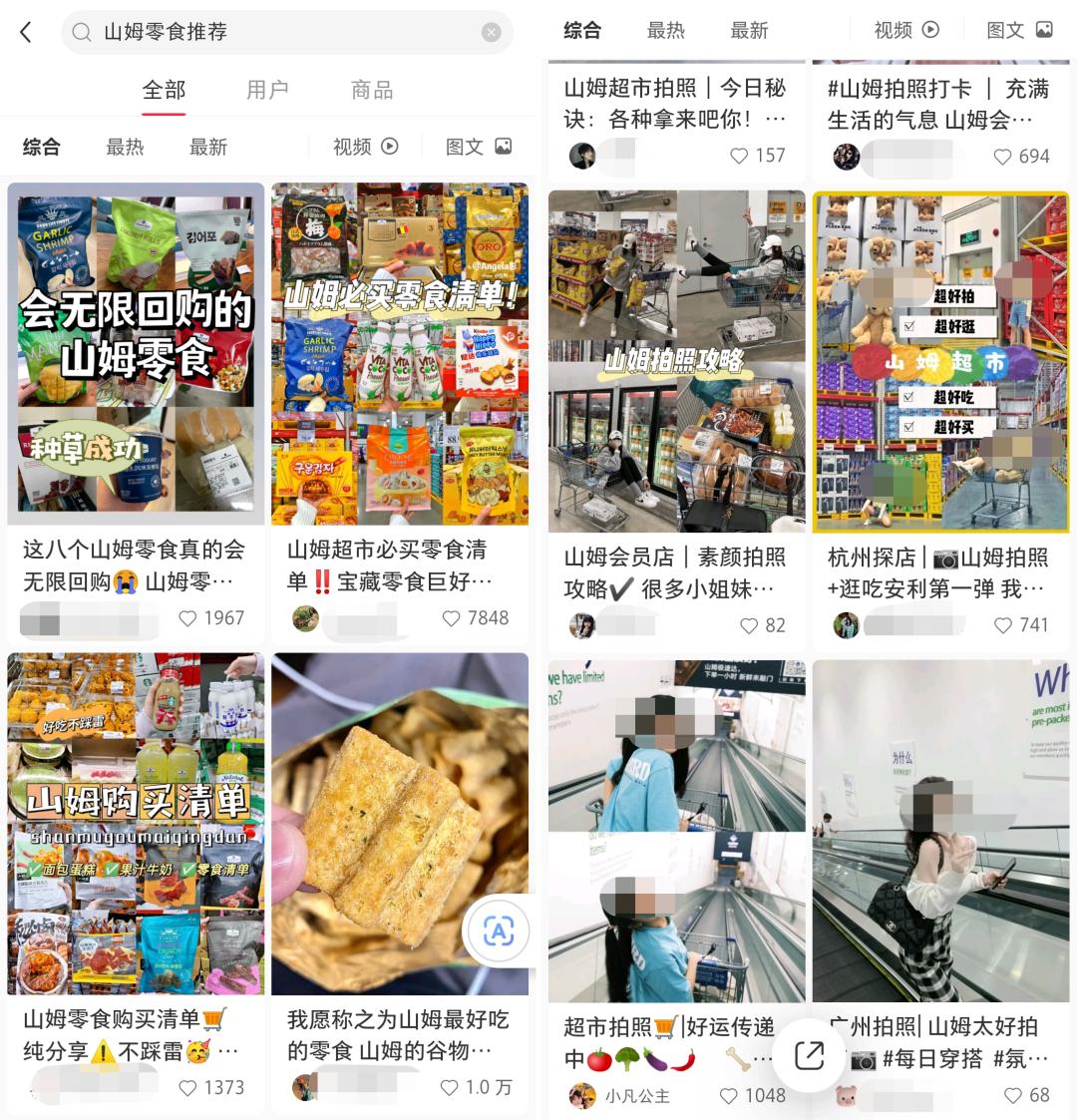The width and height of the screenshot is (1077, 1120).
Task: Like the post showing 1.0万 likes
Action: pos(448,1088)
